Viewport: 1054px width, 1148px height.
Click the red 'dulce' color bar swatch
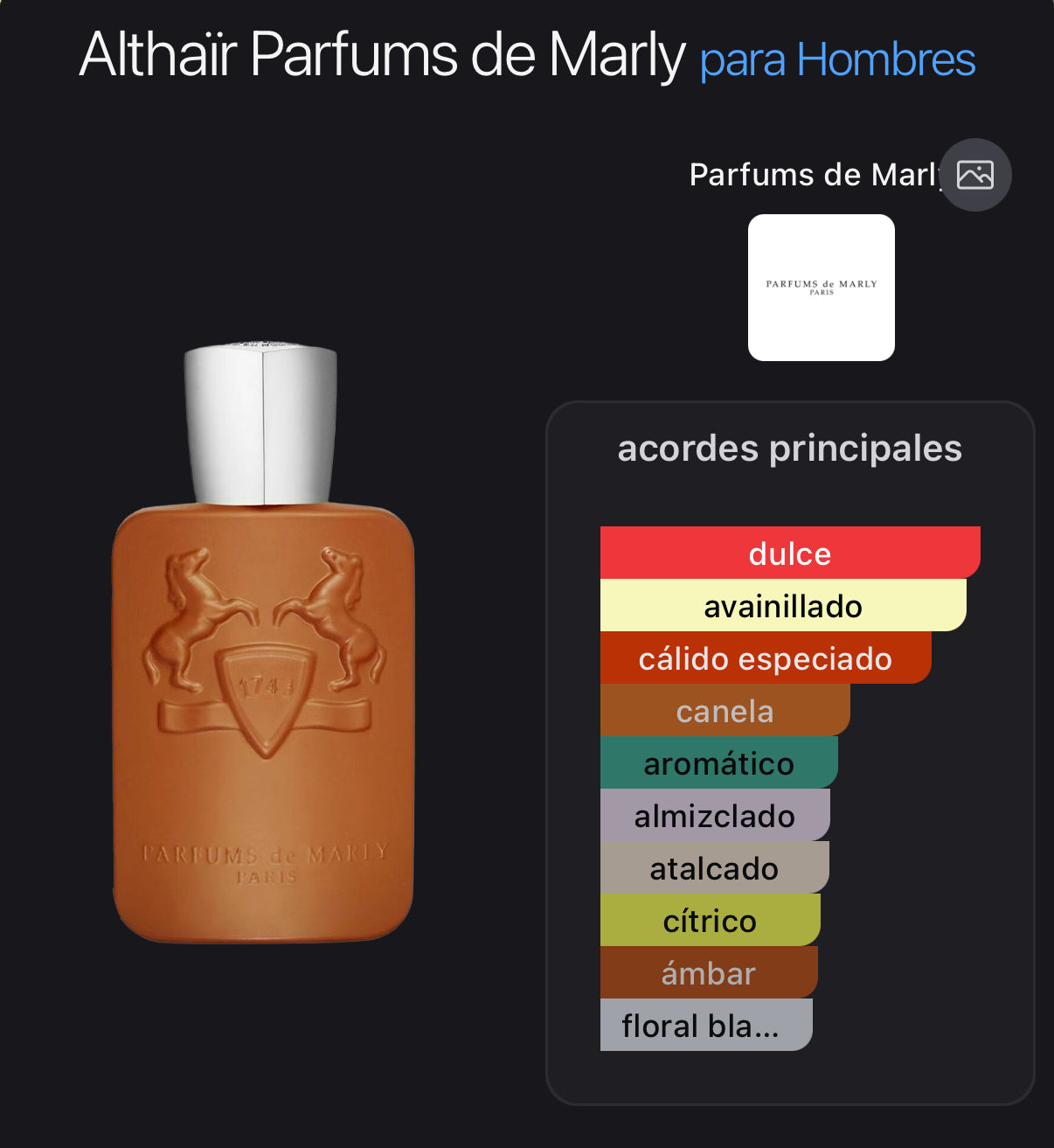coord(789,553)
